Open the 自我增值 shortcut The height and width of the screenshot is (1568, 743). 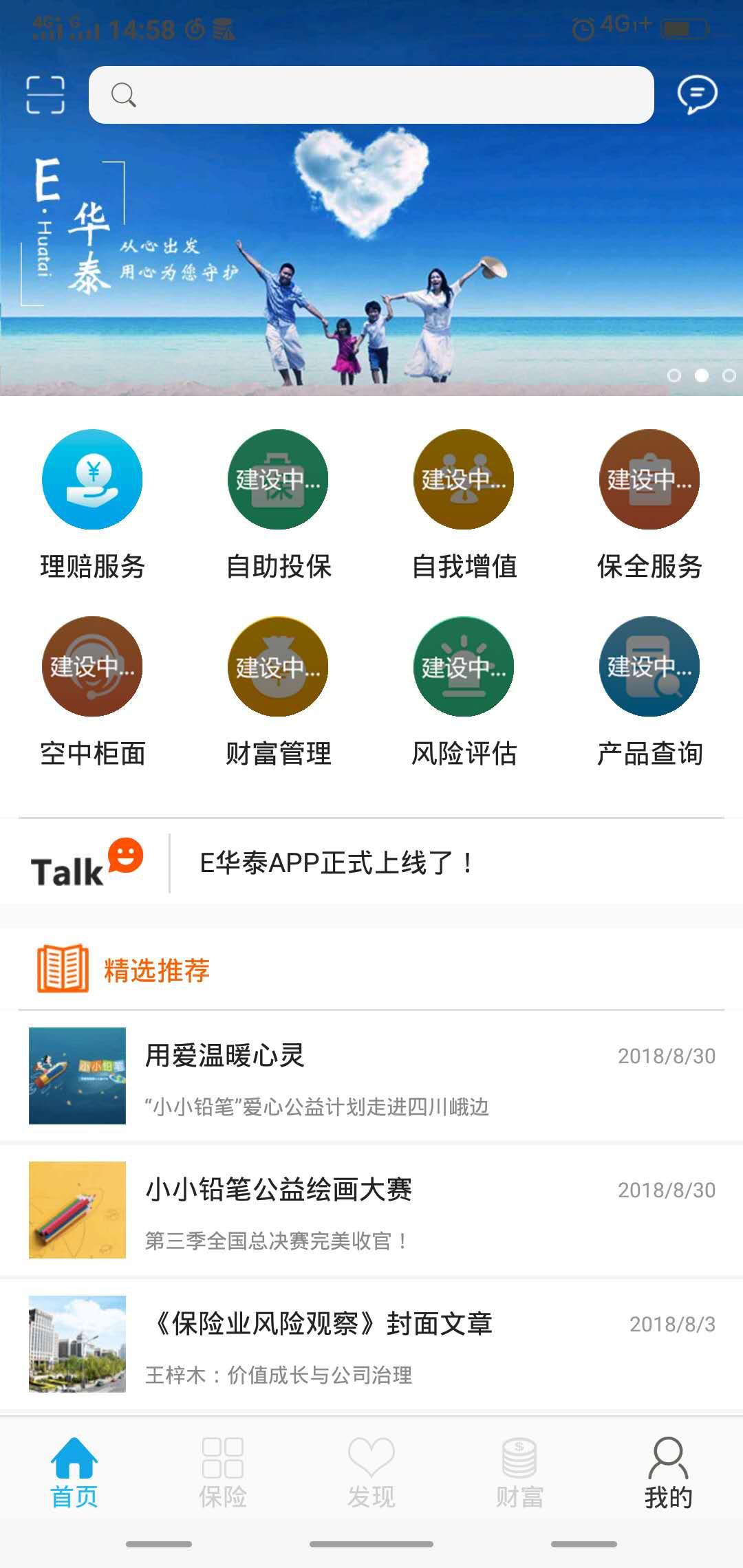(464, 480)
